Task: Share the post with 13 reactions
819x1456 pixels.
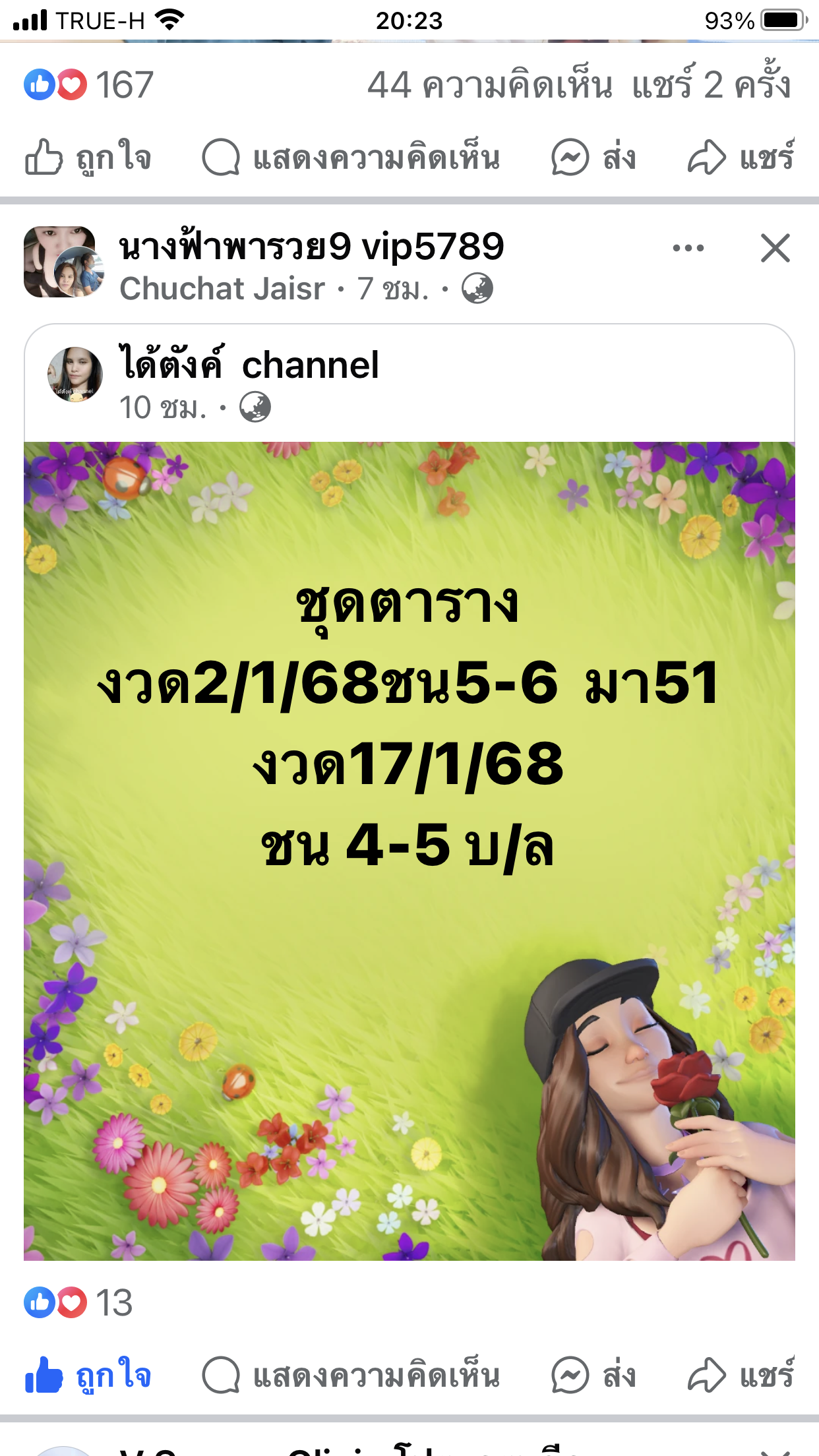Action: (x=740, y=1376)
